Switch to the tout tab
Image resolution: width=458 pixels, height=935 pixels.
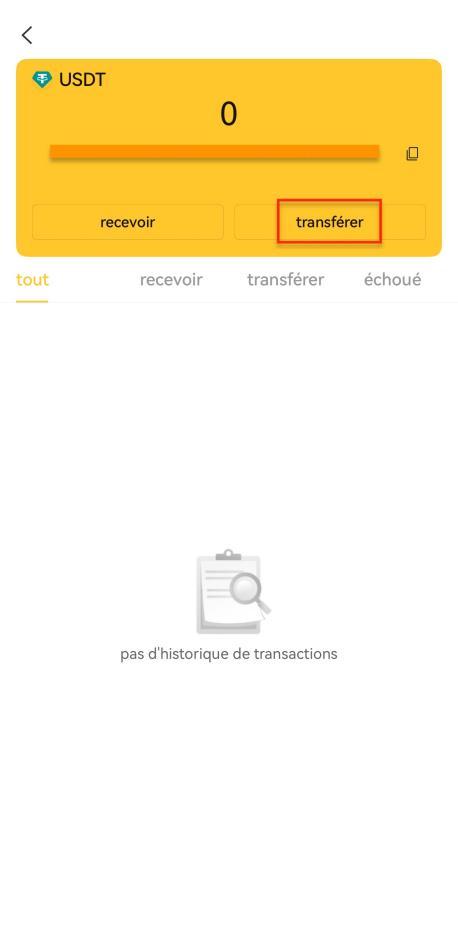pos(32,280)
